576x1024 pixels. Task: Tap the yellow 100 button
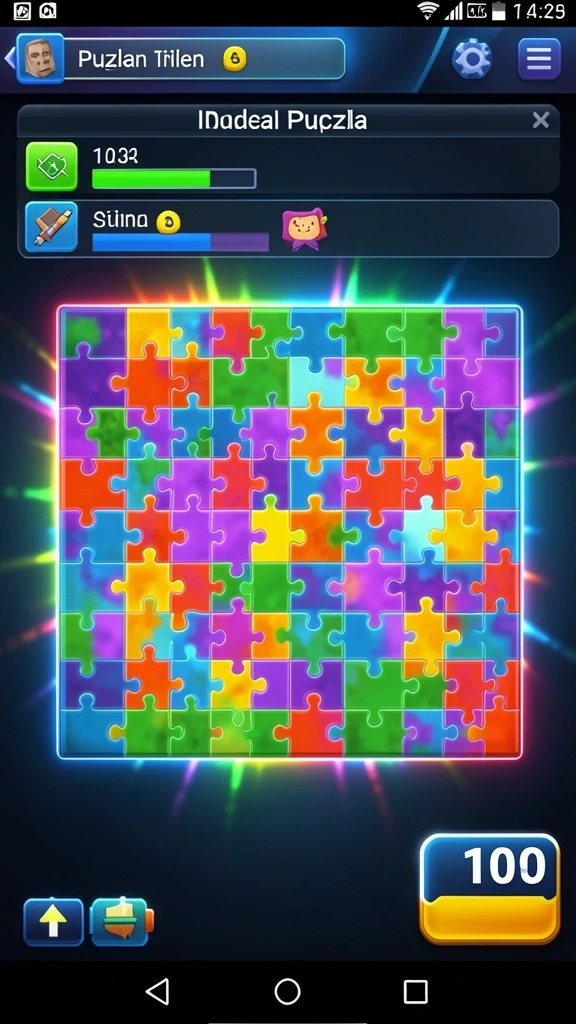(x=490, y=888)
